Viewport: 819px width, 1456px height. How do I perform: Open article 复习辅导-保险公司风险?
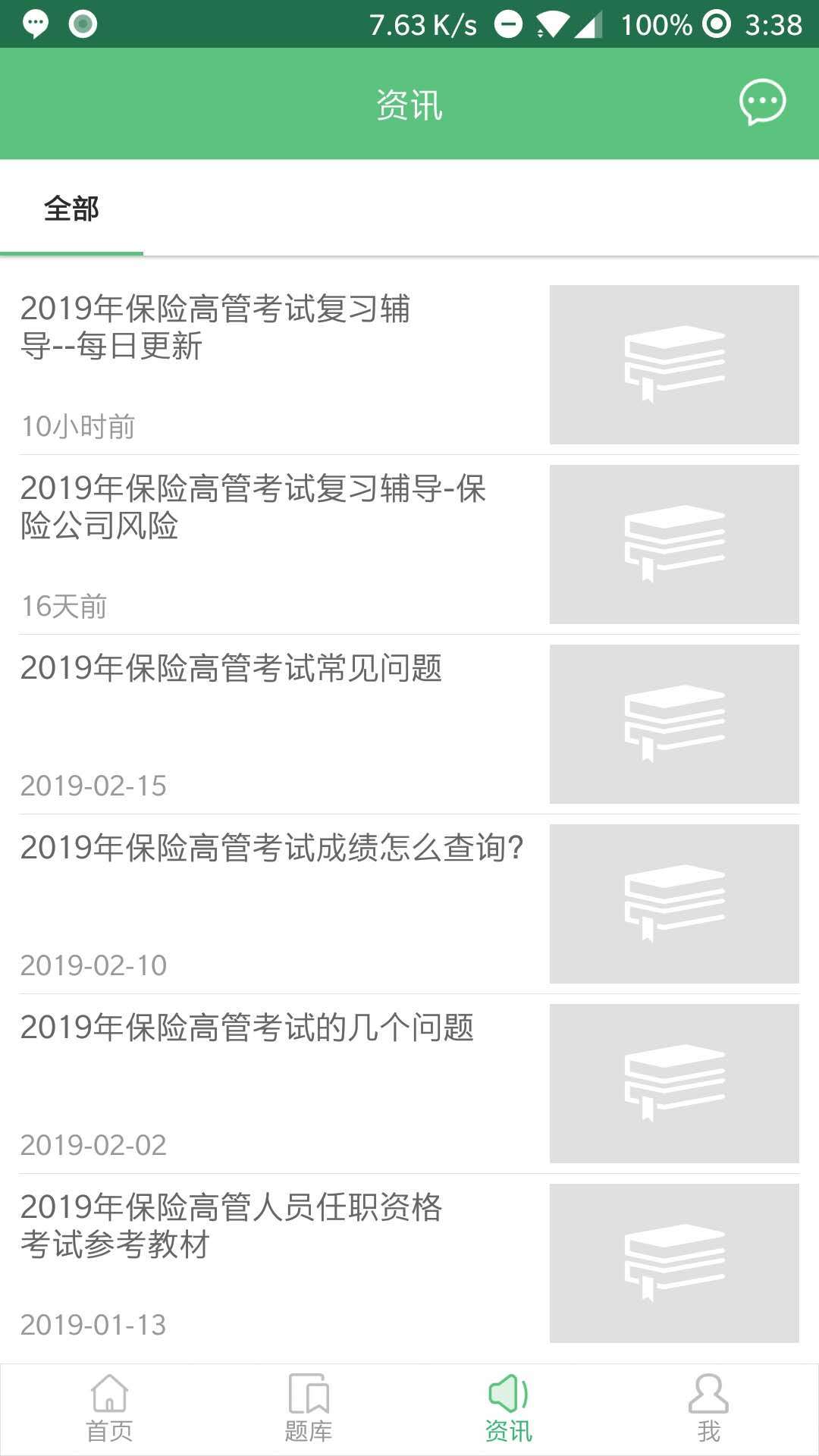[253, 507]
